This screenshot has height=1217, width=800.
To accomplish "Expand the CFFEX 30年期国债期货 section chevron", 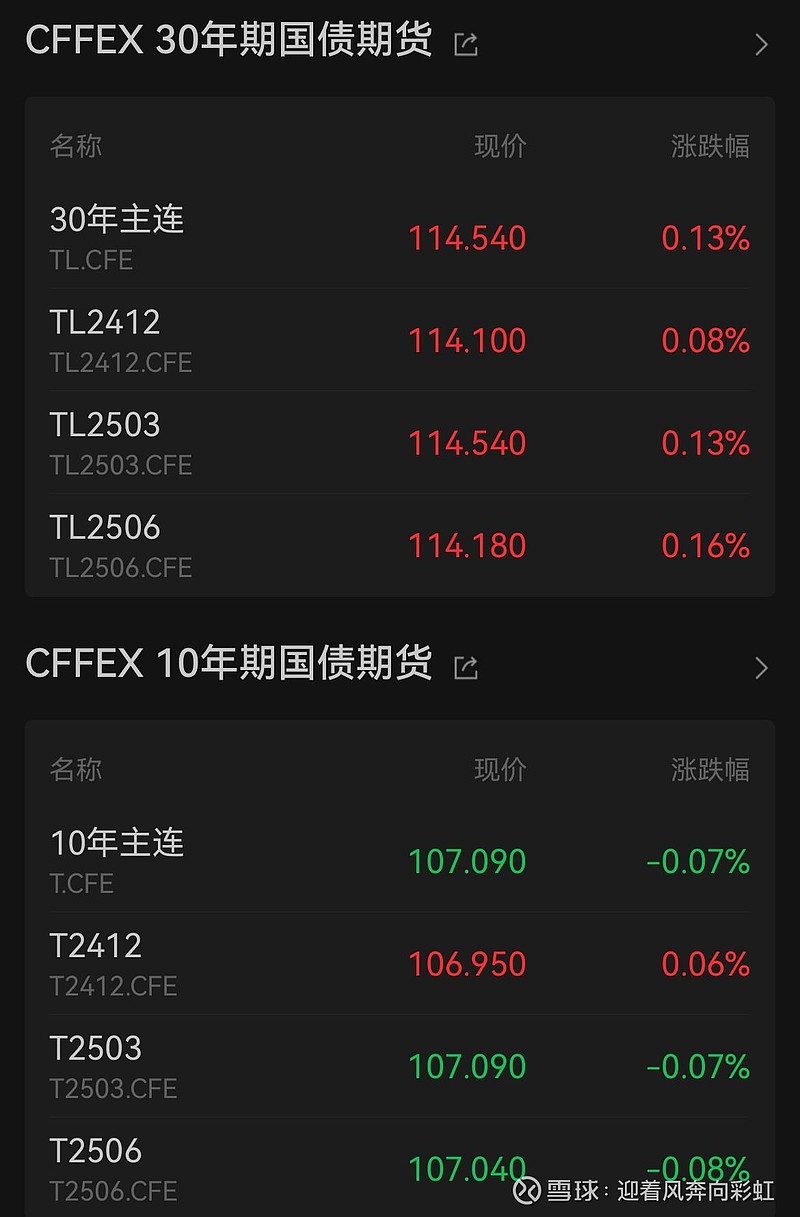I will pyautogui.click(x=760, y=44).
